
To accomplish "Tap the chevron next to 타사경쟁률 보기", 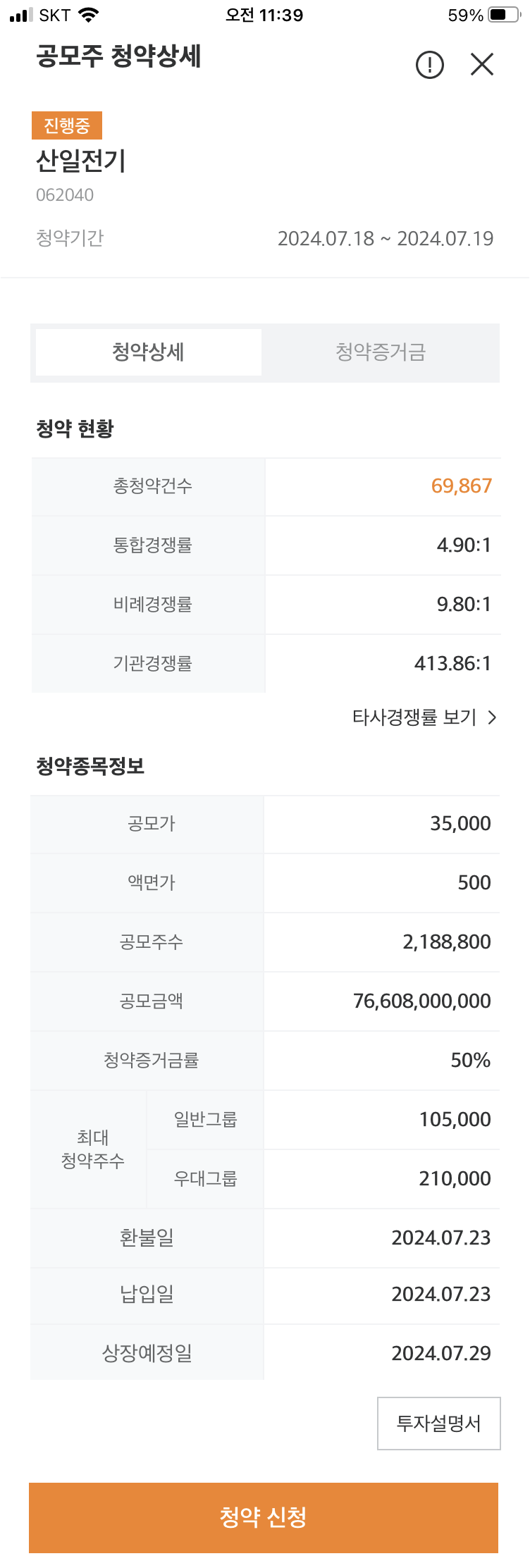I will (493, 717).
